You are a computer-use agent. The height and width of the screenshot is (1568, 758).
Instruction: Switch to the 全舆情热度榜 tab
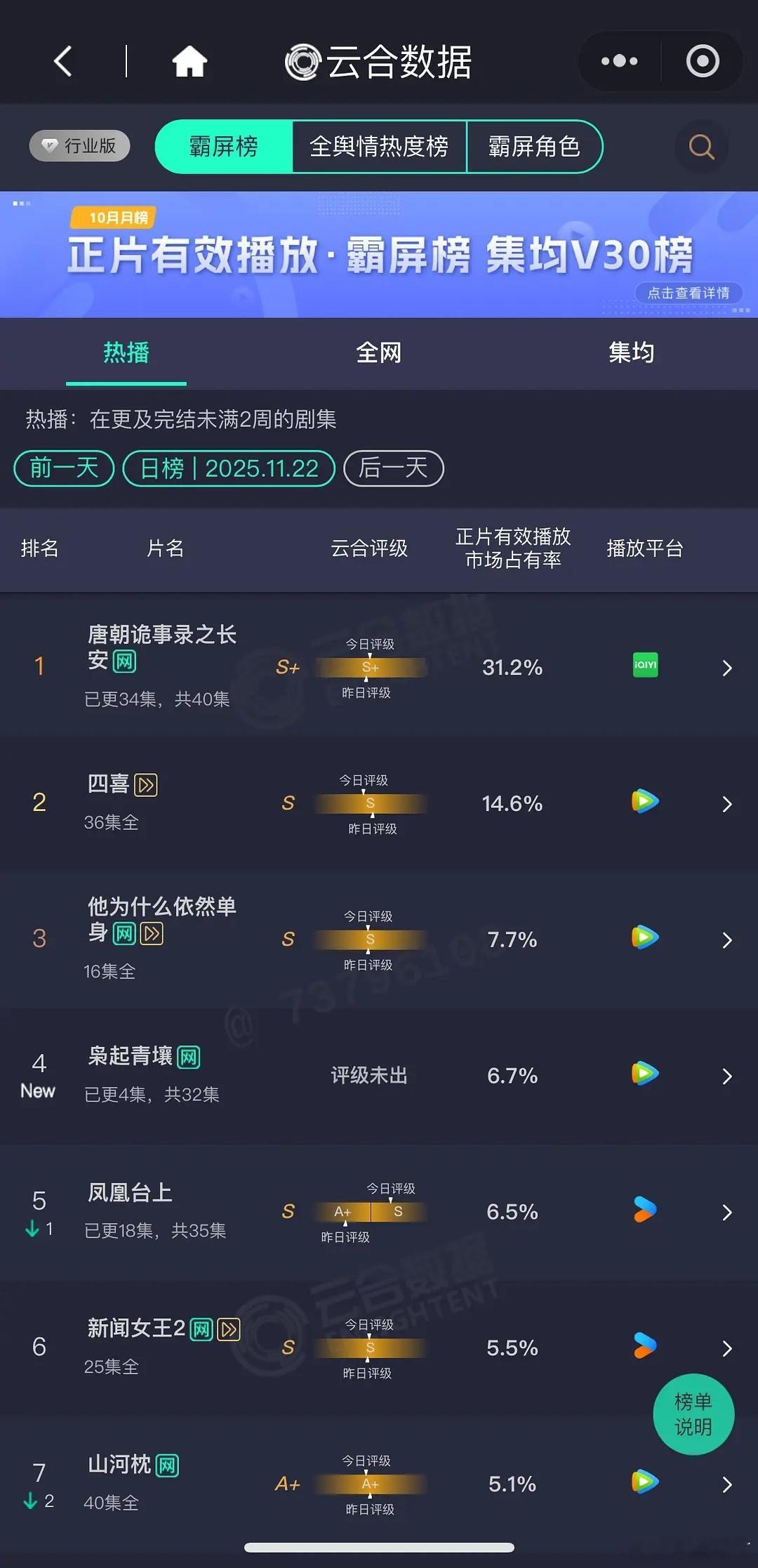coord(380,147)
